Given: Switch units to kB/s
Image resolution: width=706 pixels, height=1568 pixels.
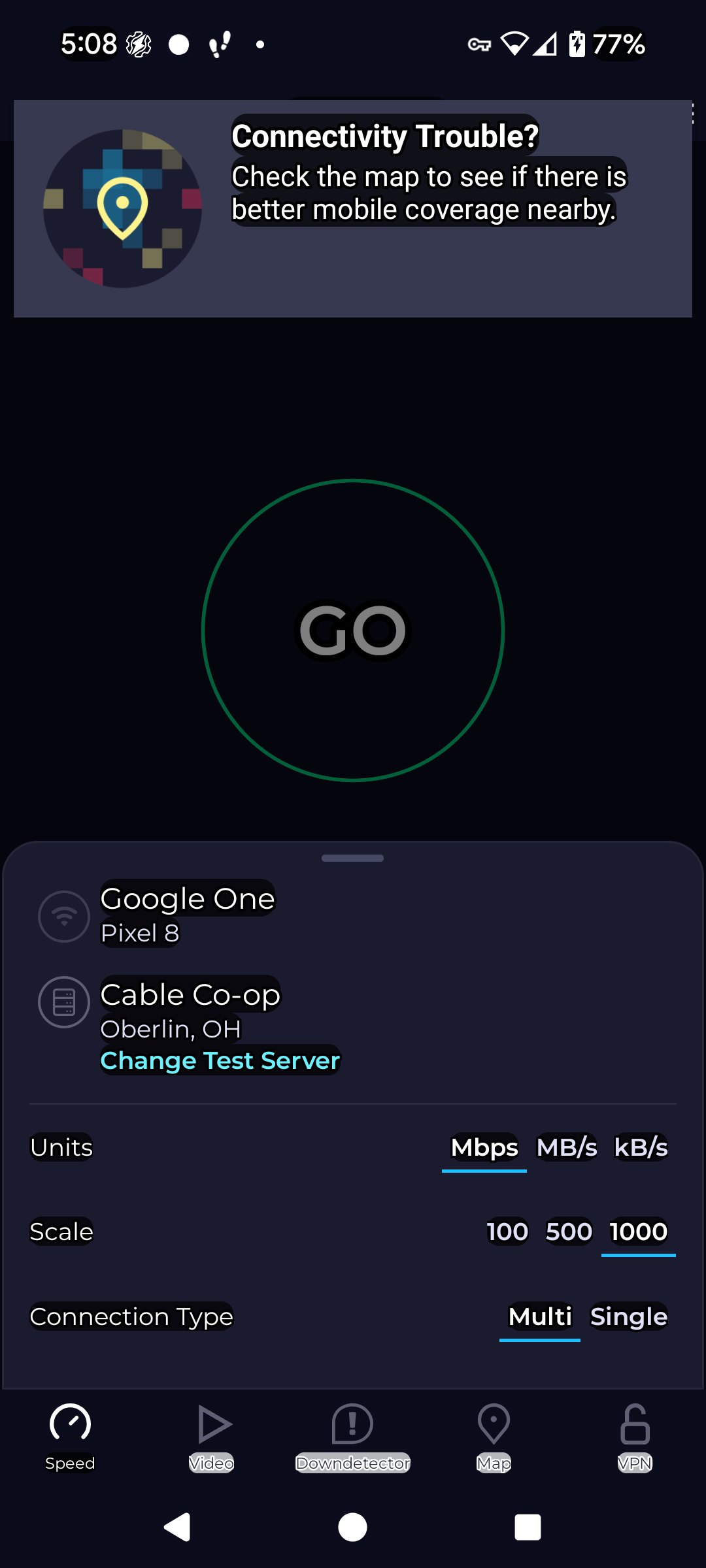Looking at the screenshot, I should point(641,1148).
